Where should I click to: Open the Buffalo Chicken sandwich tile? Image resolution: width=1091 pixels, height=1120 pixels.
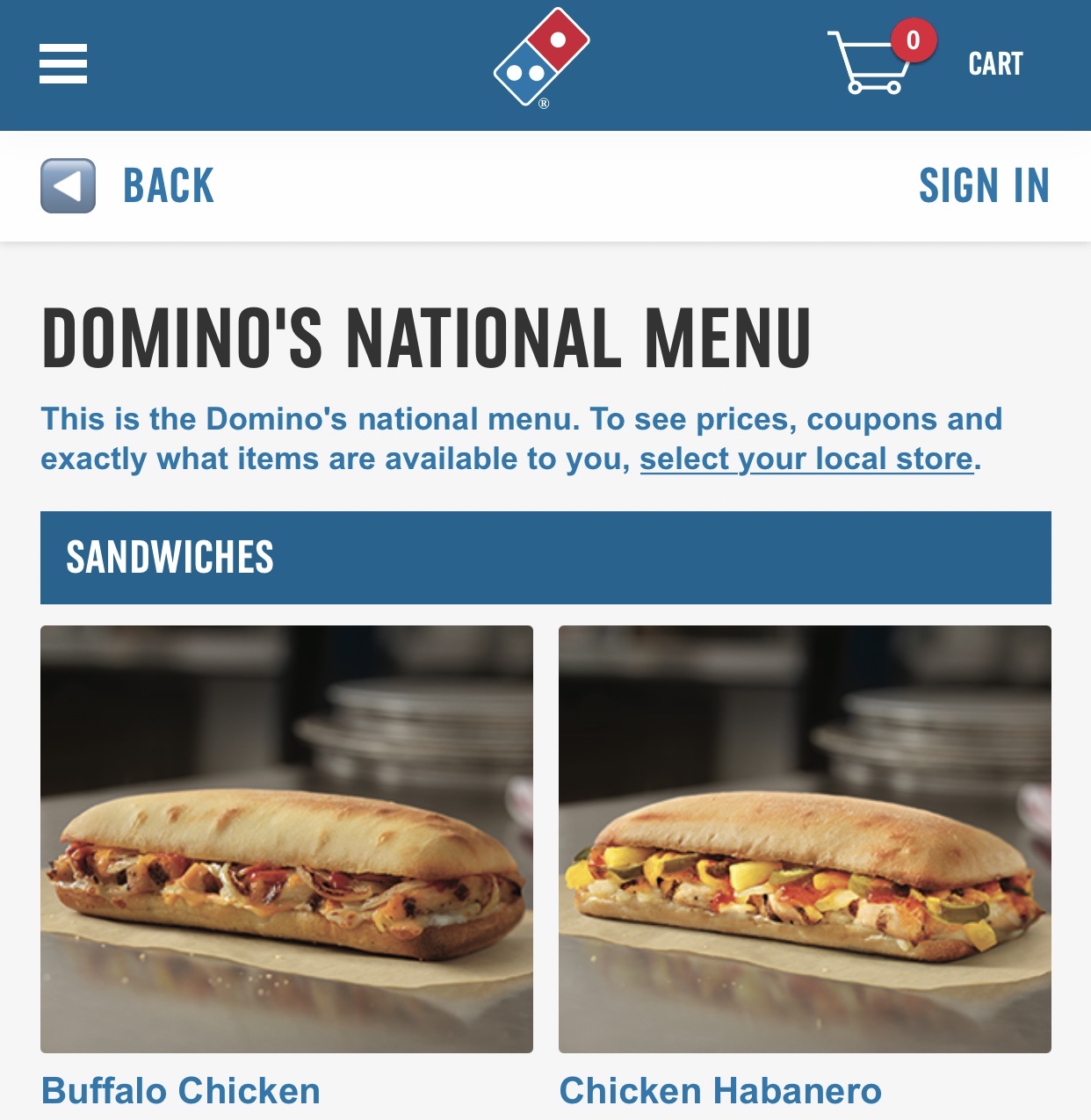(286, 839)
